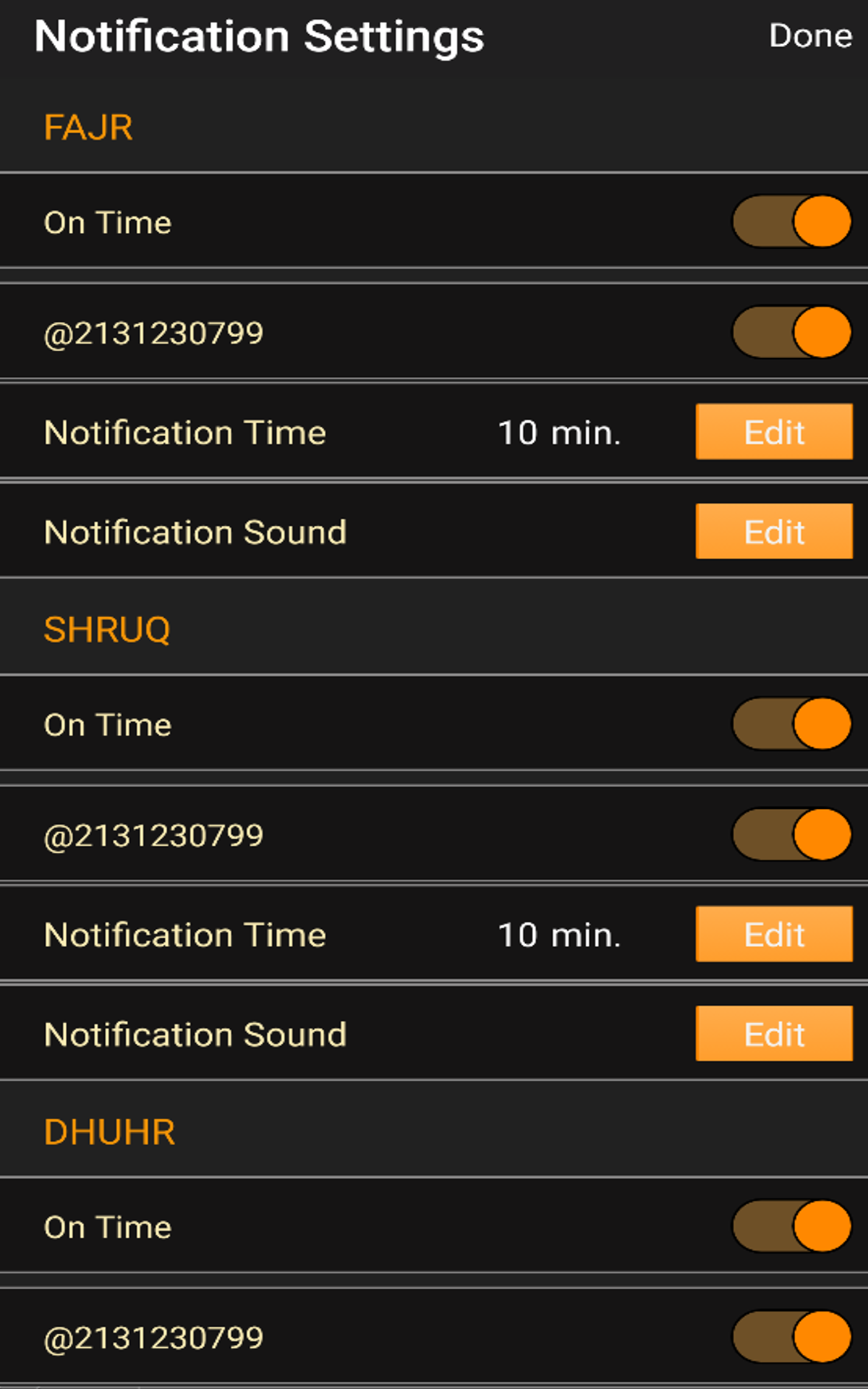Image resolution: width=868 pixels, height=1389 pixels.
Task: Toggle the @2131230799 switch under FAJR
Action: tap(791, 331)
